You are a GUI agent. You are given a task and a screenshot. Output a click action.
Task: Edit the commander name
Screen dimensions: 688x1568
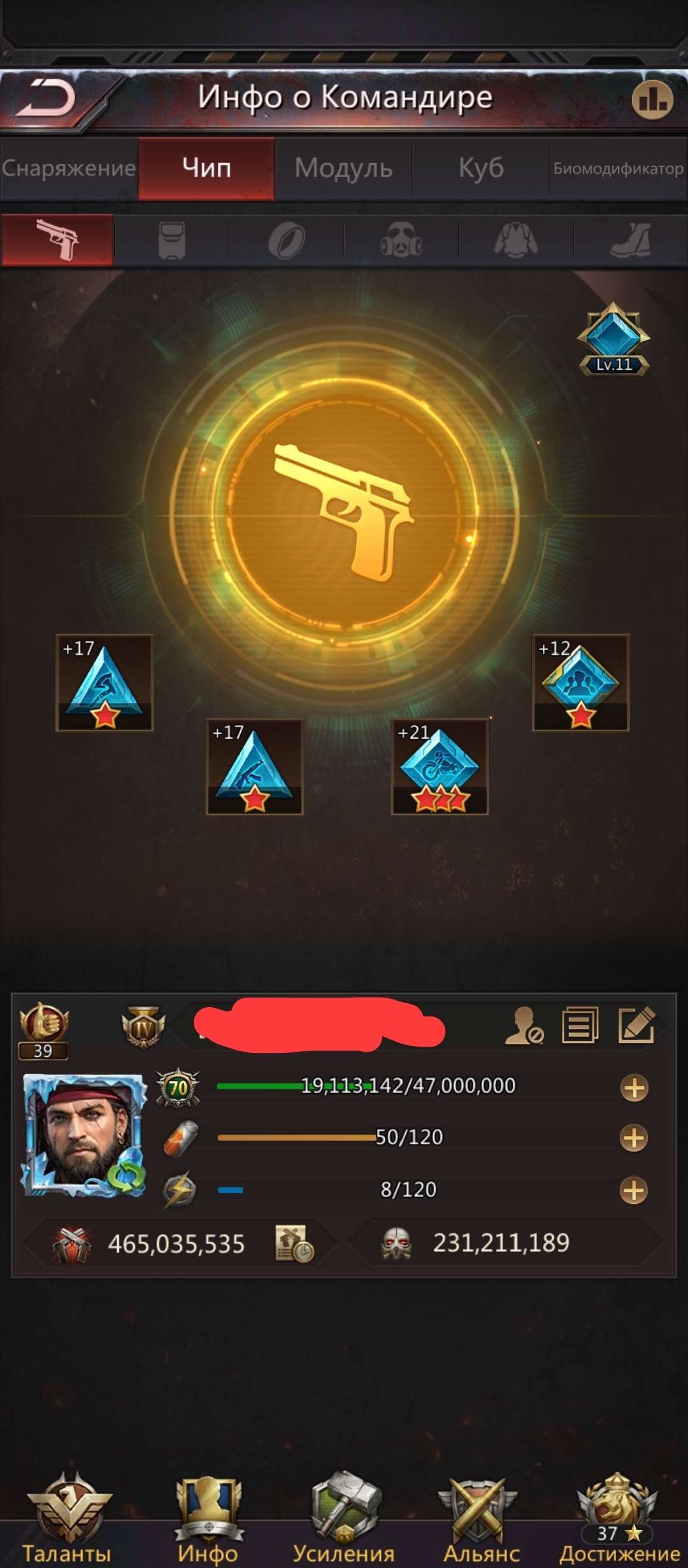[x=636, y=1025]
